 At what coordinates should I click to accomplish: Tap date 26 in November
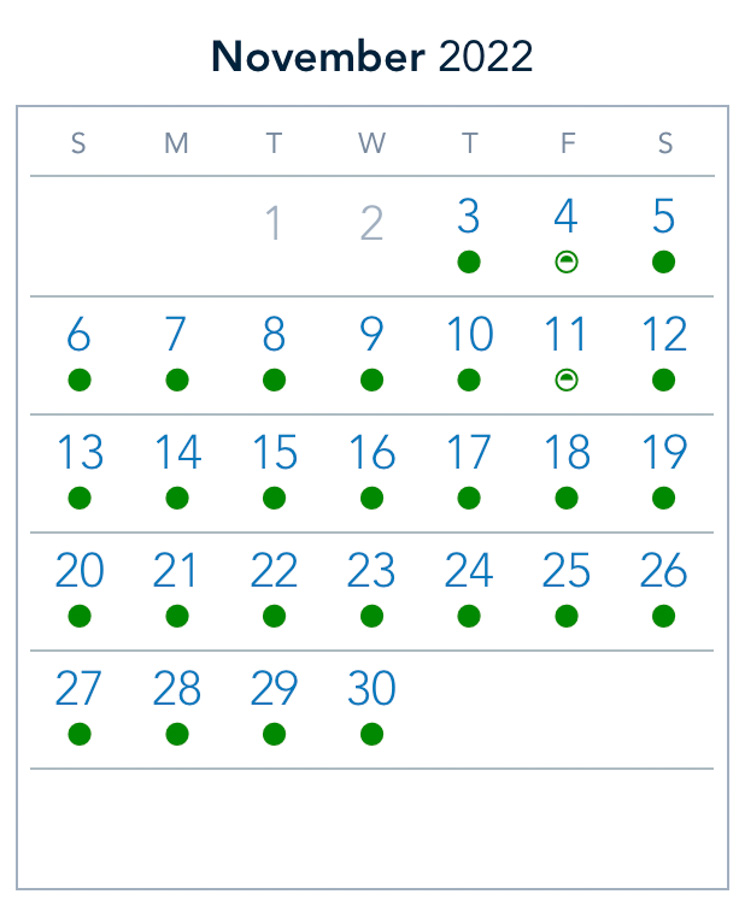(664, 573)
